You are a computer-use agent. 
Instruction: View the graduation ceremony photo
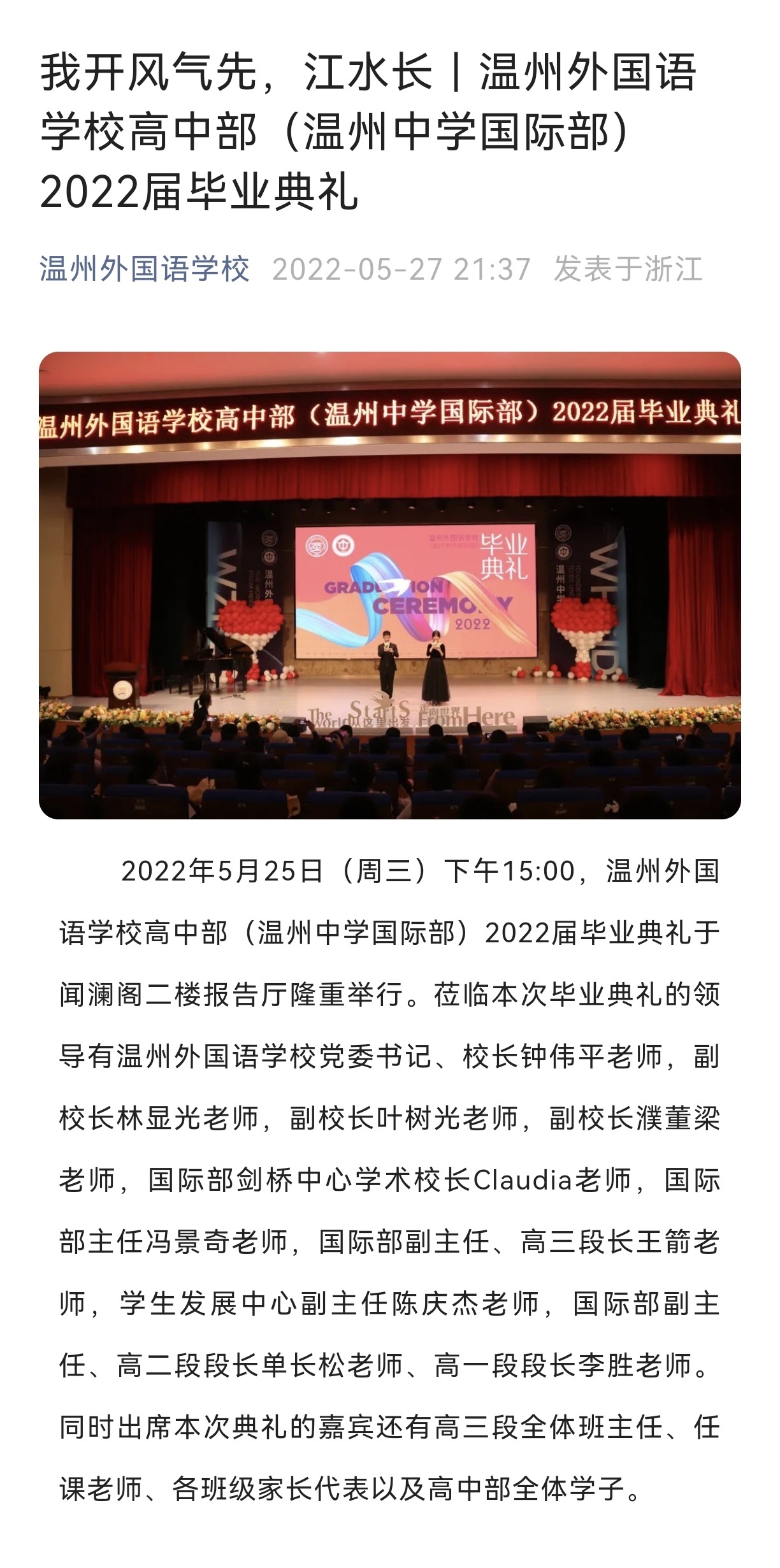(x=390, y=585)
